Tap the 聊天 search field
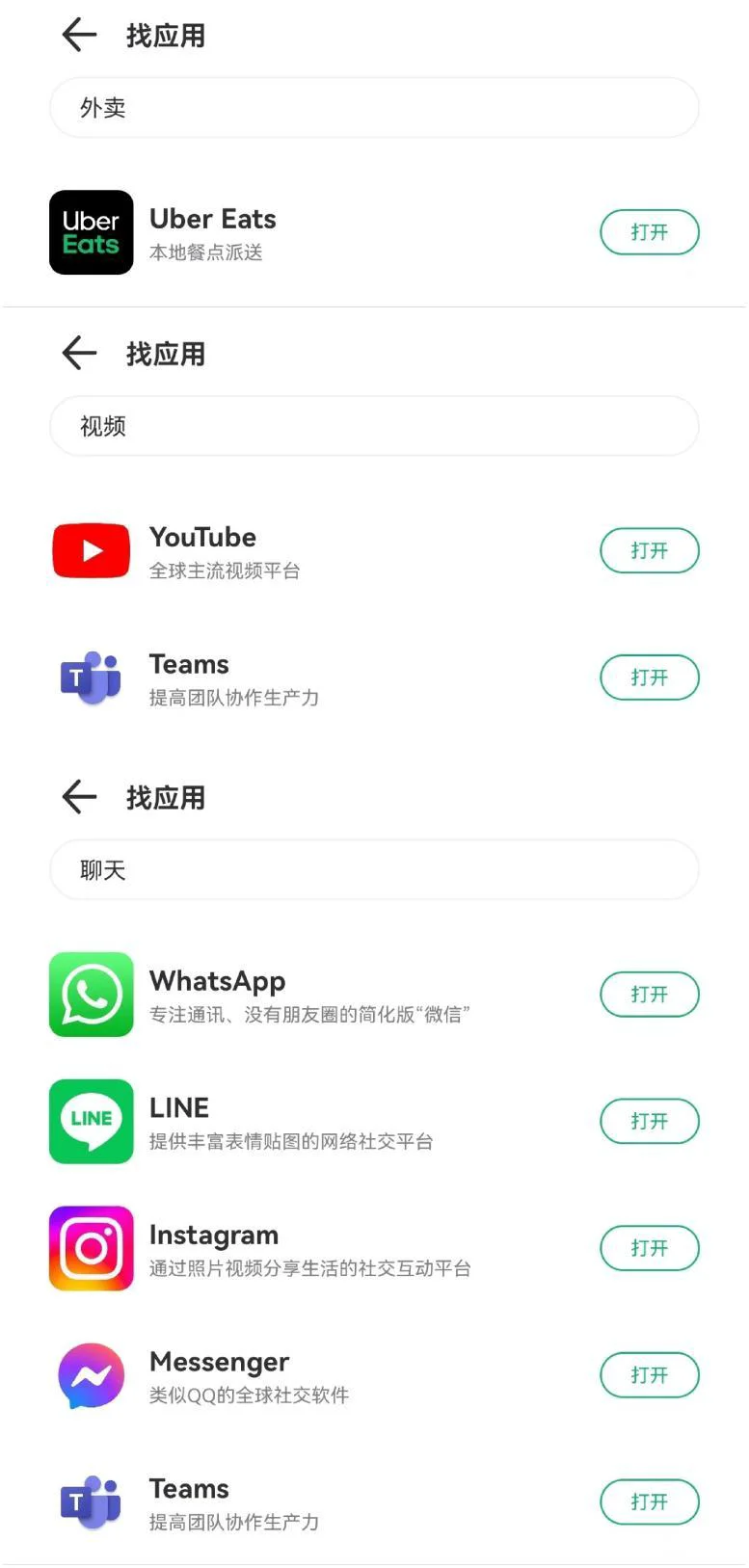Image resolution: width=749 pixels, height=1568 pixels. click(x=374, y=870)
